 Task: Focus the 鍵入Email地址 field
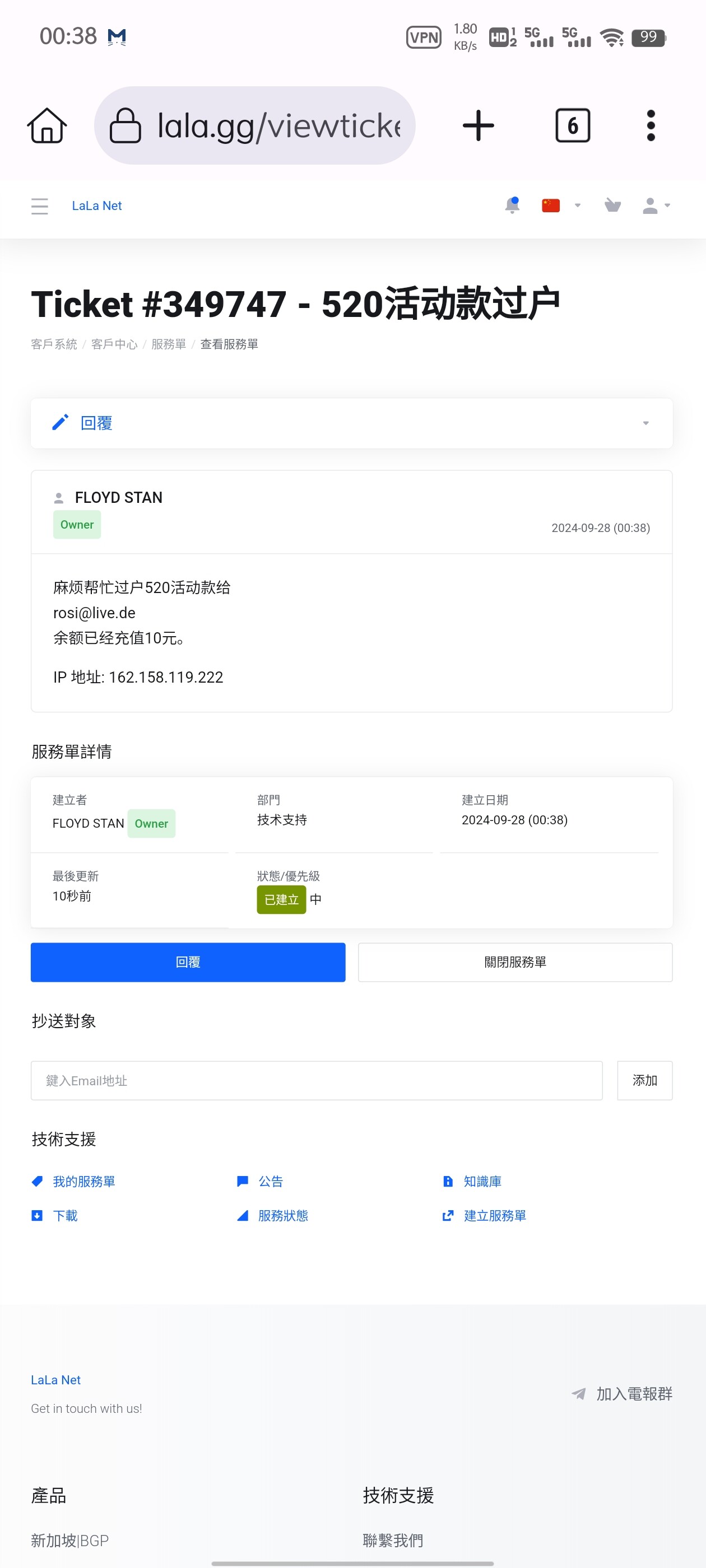[x=316, y=1080]
